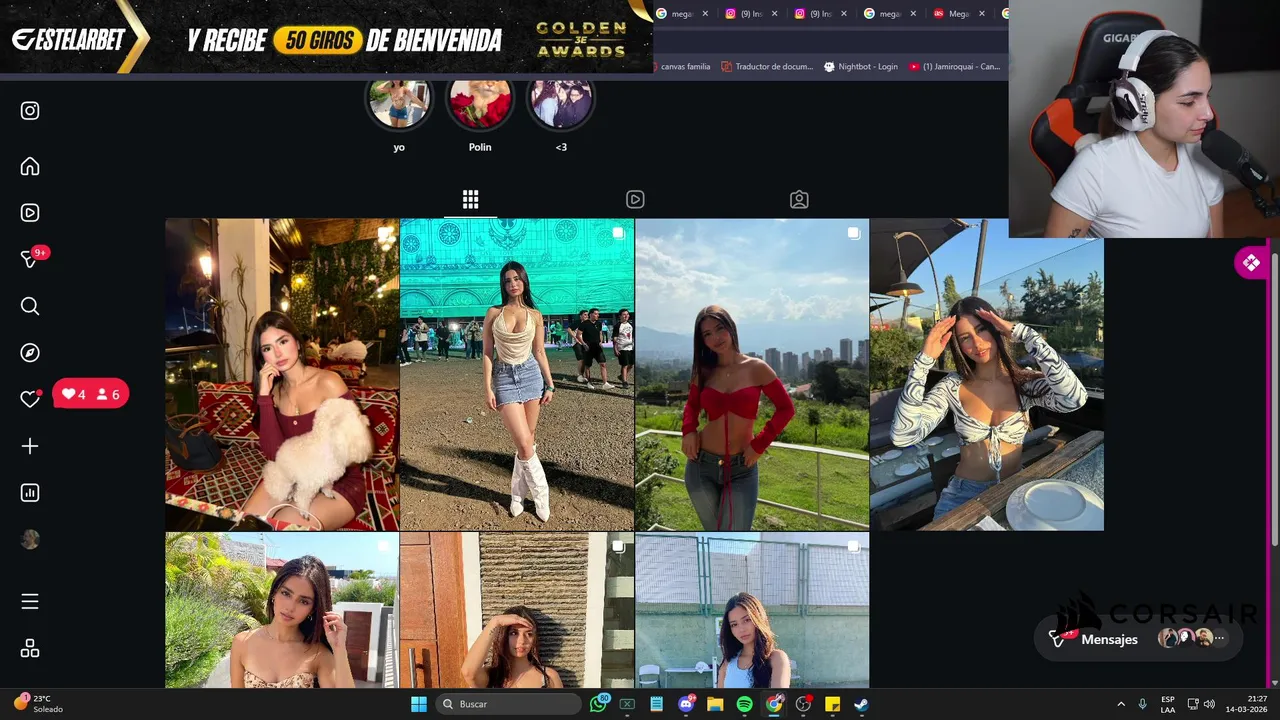
Task: Open the floating Mensajes panel
Action: coord(1108,639)
